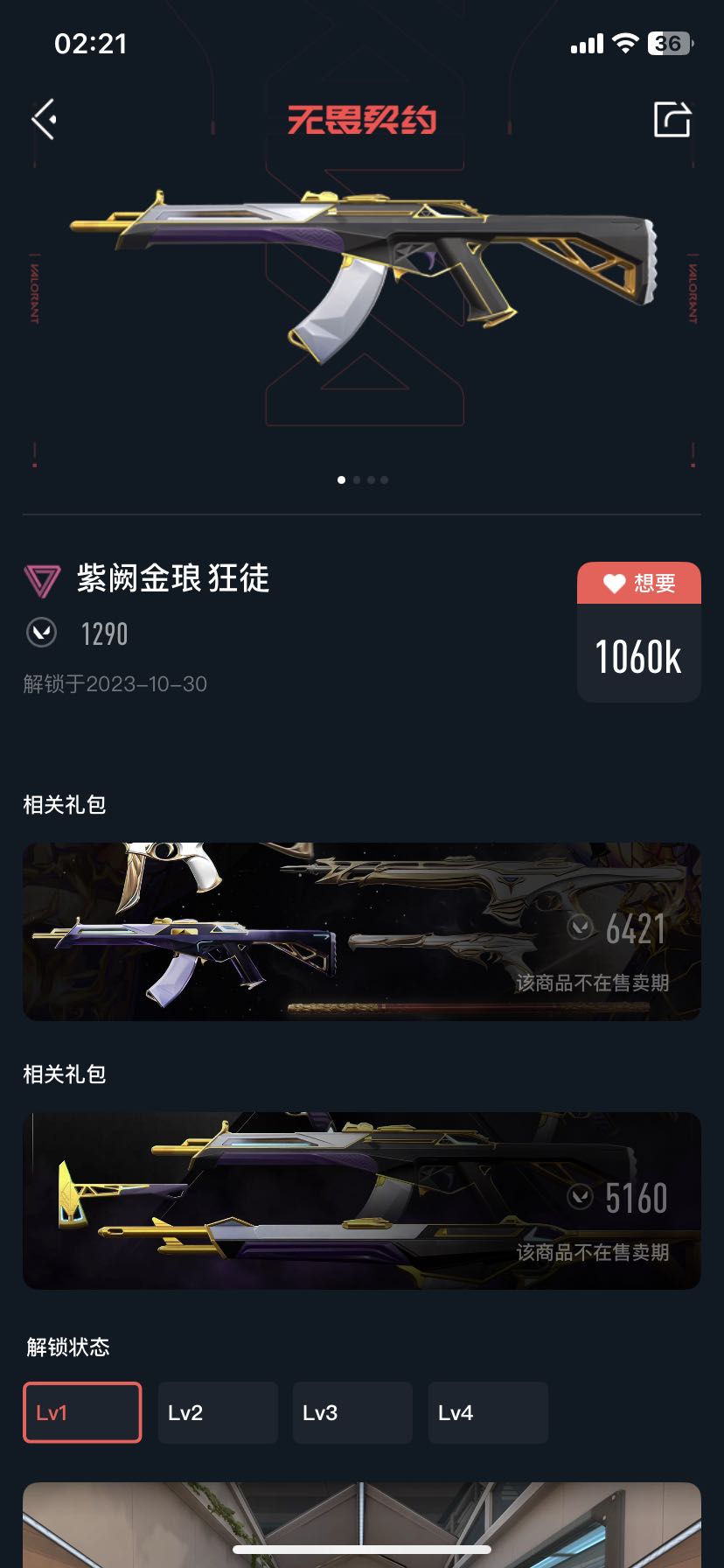The width and height of the screenshot is (724, 1568).
Task: Switch to the Lv3 unlock level
Action: tap(352, 1412)
